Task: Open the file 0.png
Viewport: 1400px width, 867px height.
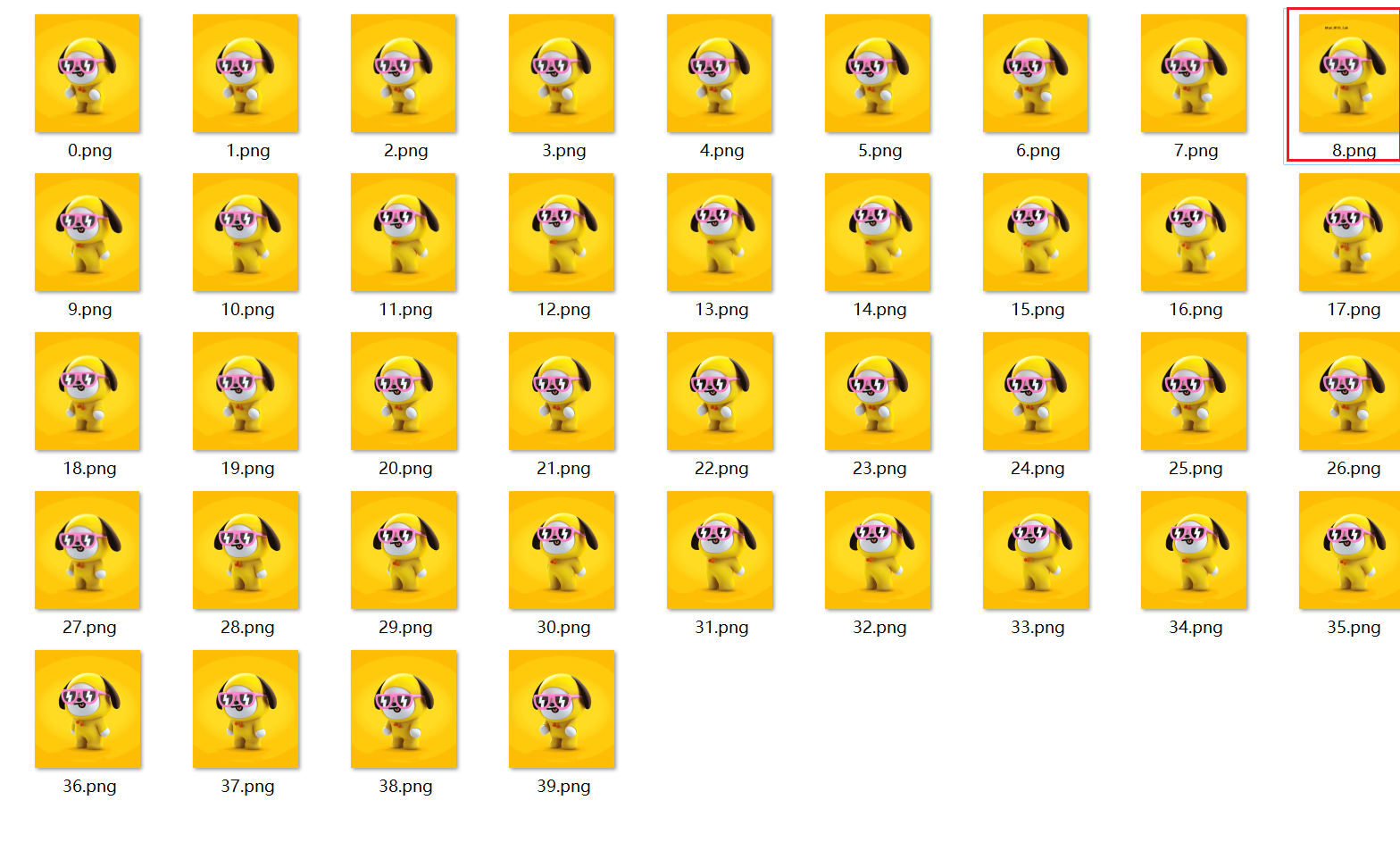Action: (87, 74)
